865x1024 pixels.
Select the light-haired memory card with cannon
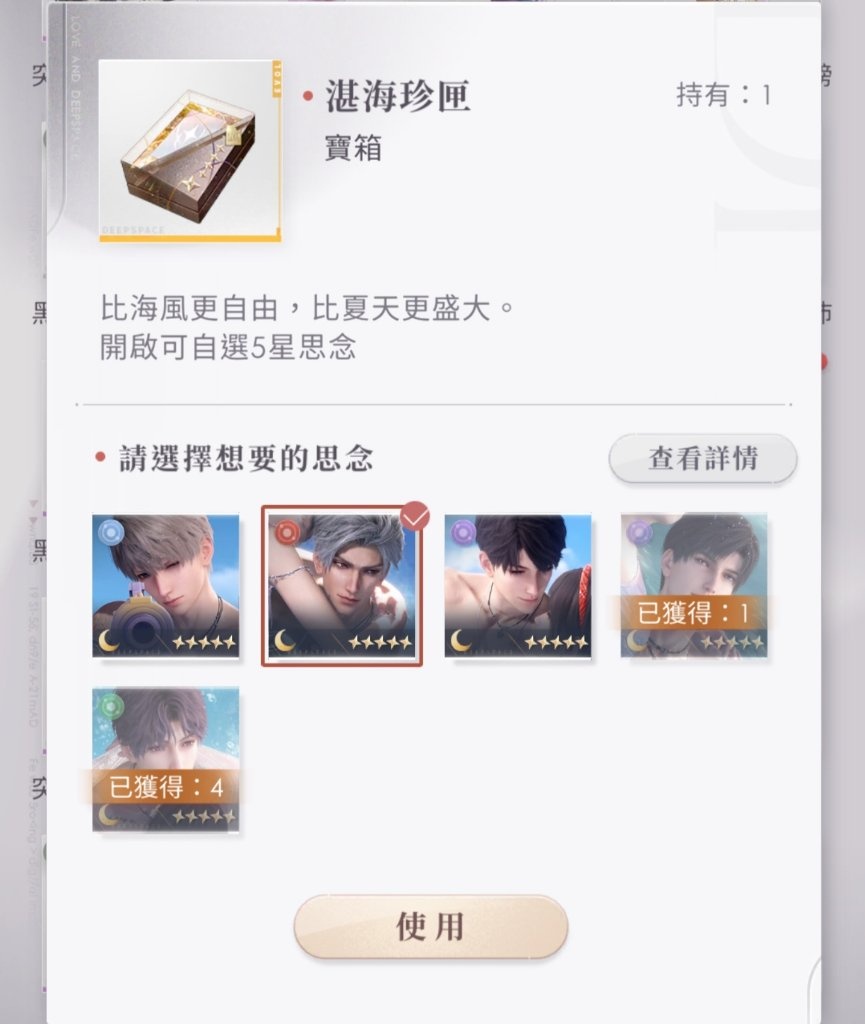tap(166, 586)
